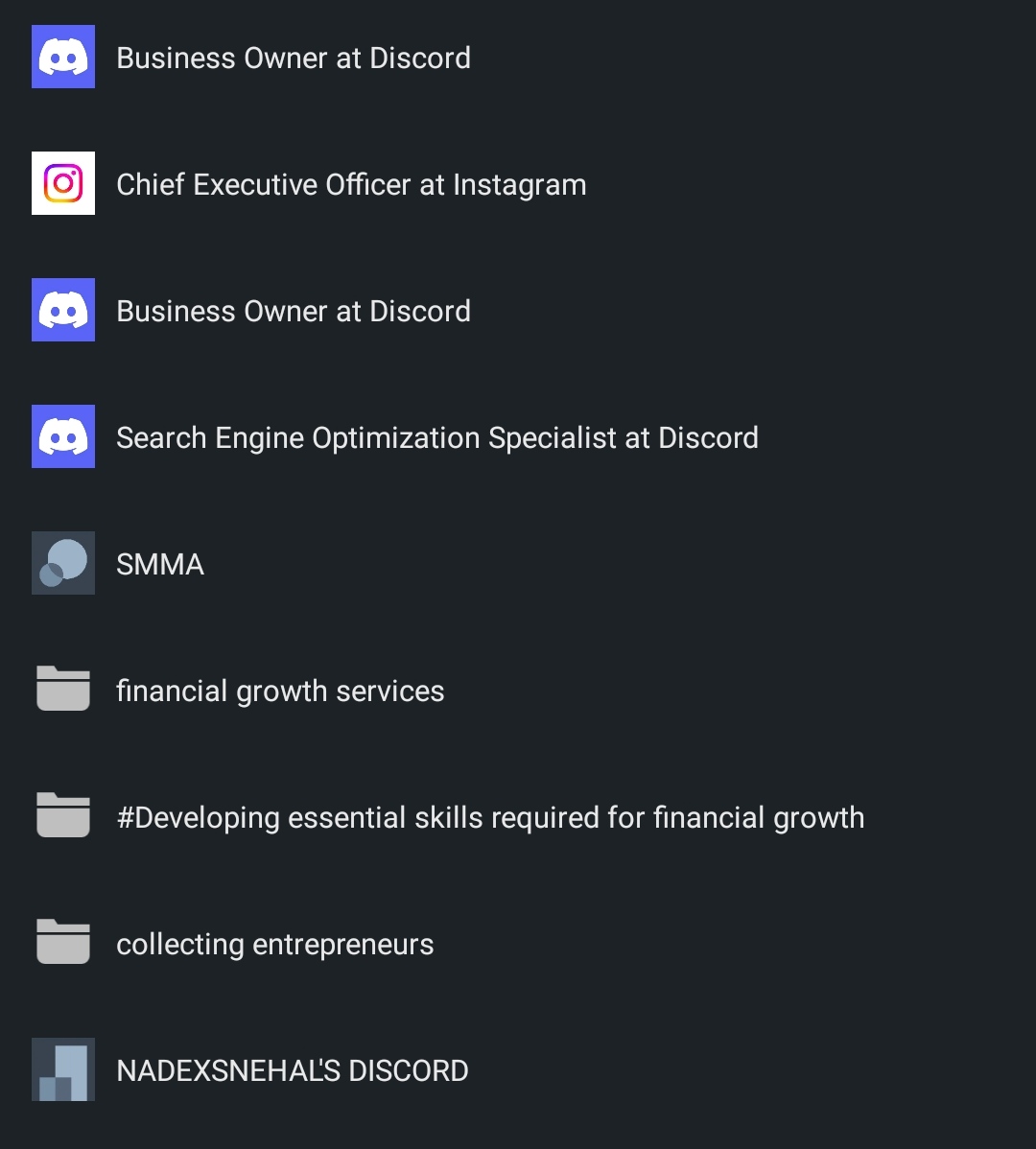The image size is (1036, 1149).
Task: Open Chief Executive Officer at Instagram entry
Action: 350,184
